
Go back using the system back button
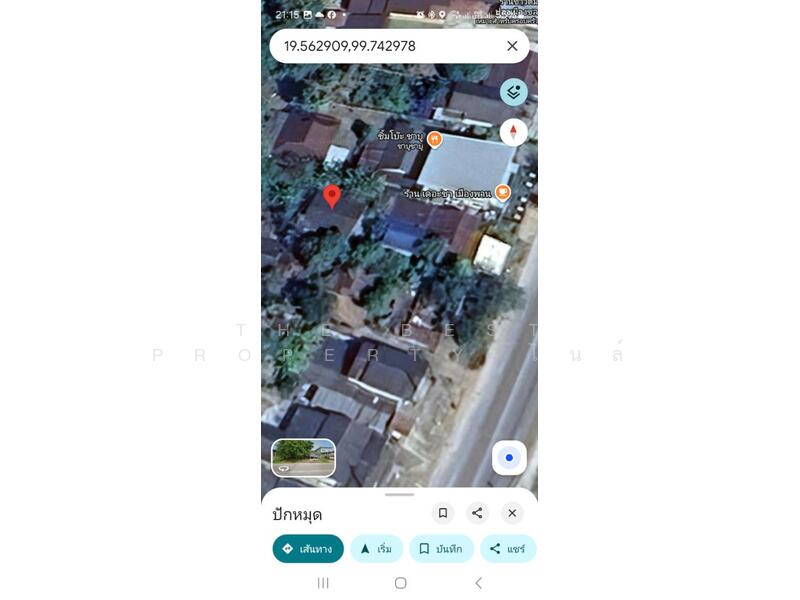click(x=478, y=583)
